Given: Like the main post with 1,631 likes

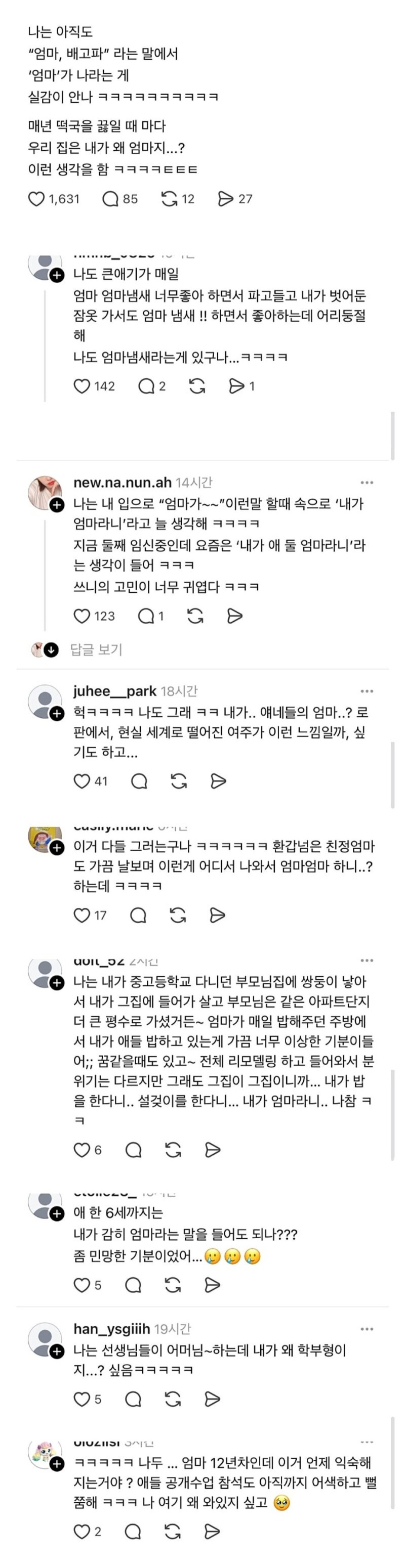Looking at the screenshot, I should (37, 198).
